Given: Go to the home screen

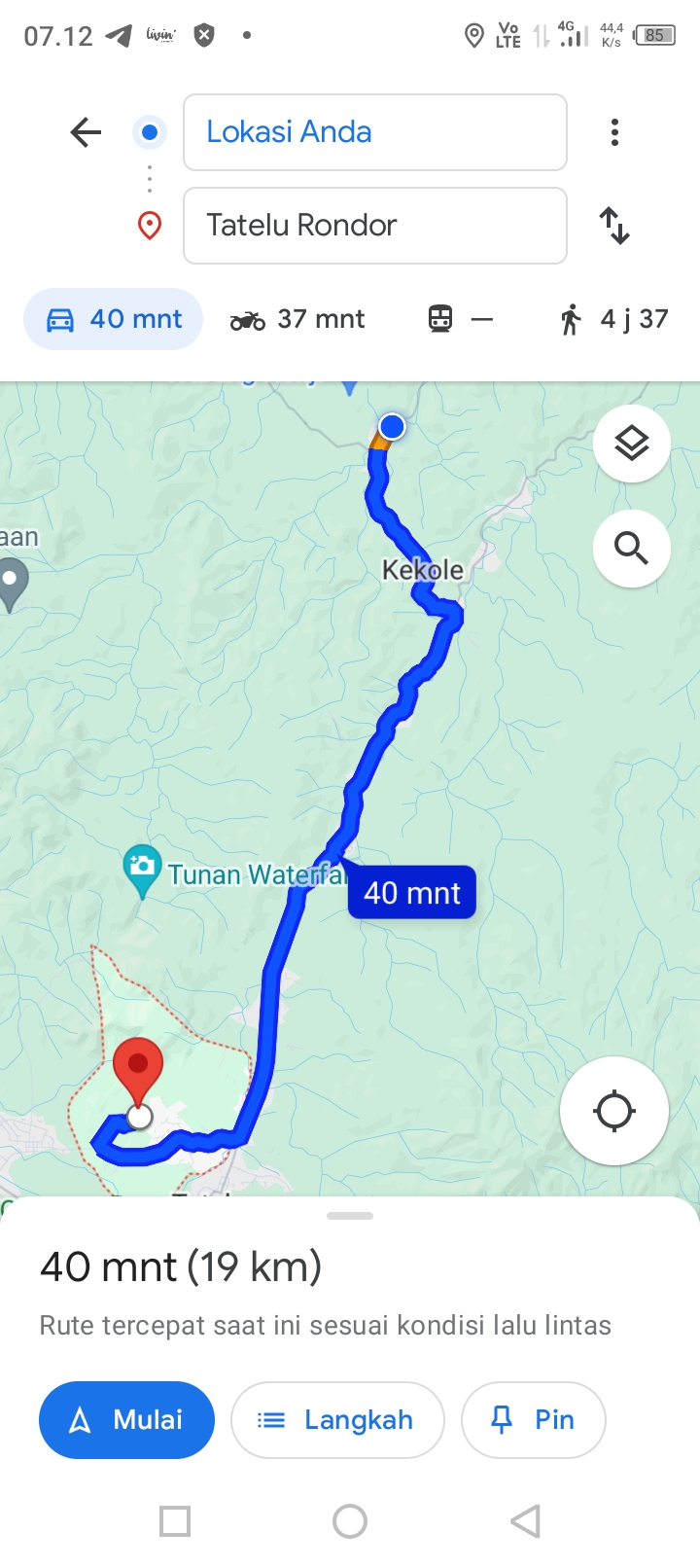Looking at the screenshot, I should (x=350, y=1521).
